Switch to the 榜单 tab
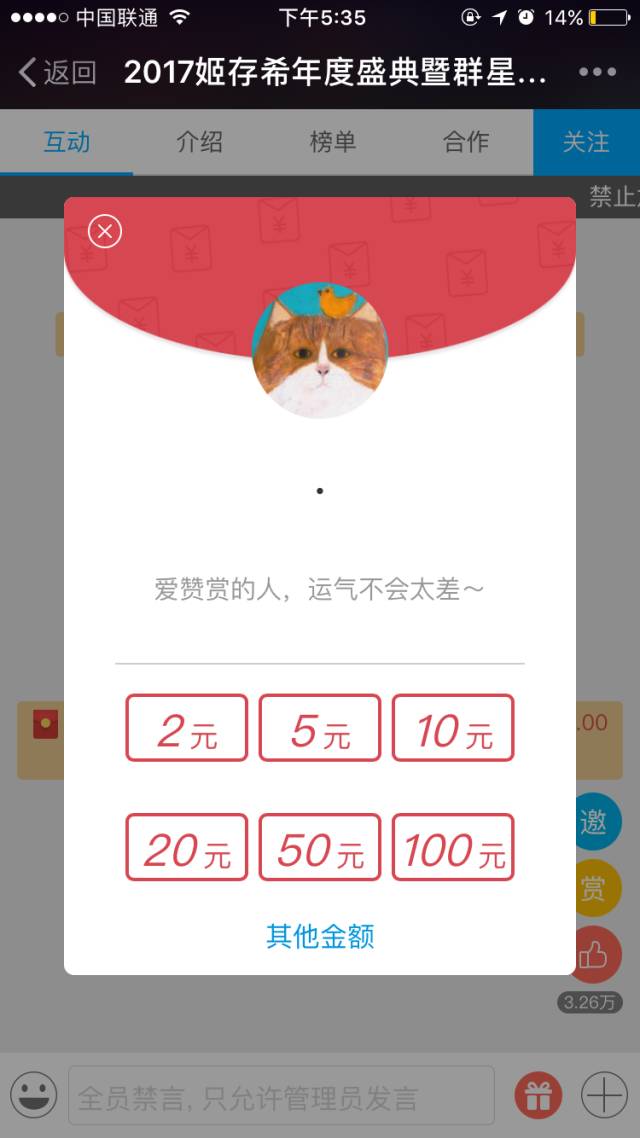The image size is (640, 1138). click(333, 142)
